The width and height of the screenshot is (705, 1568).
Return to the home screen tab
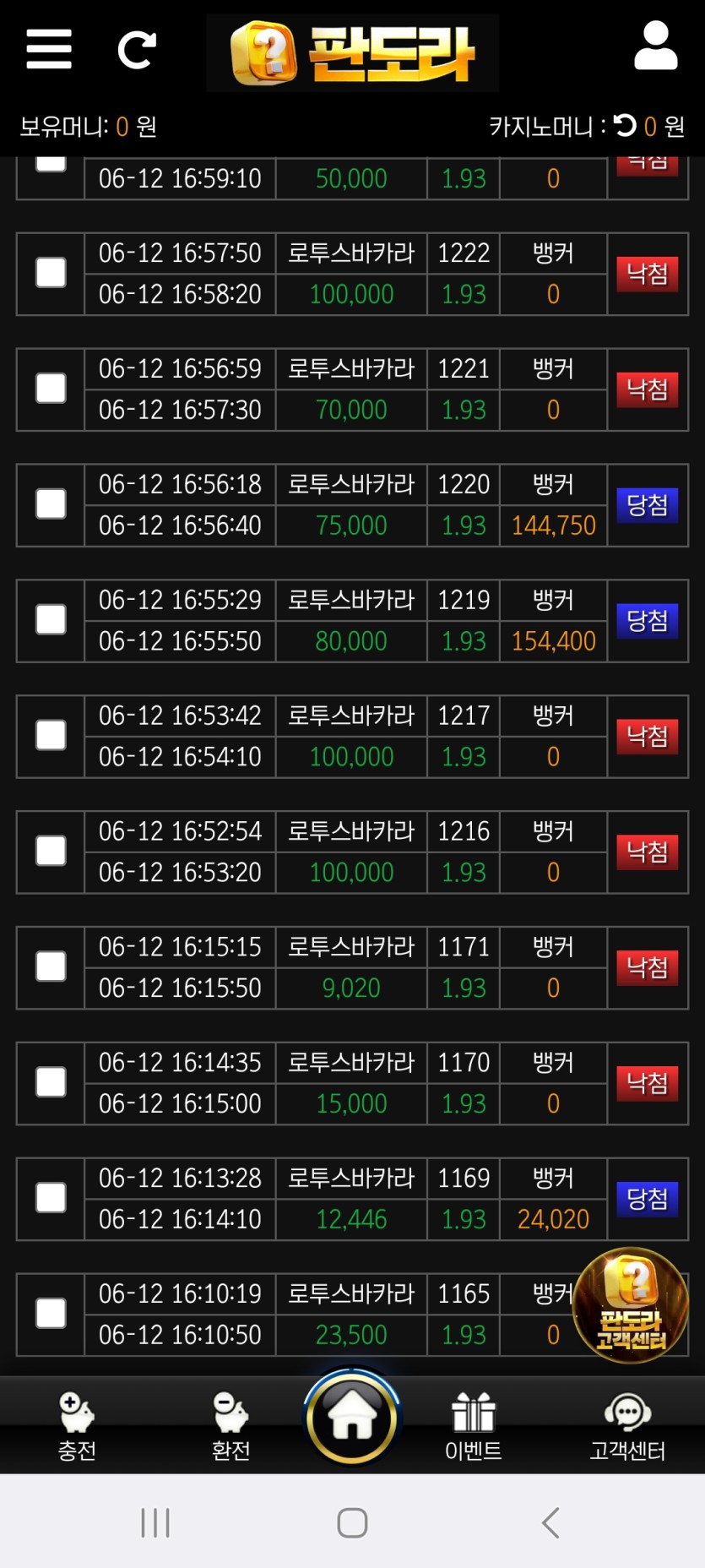pyautogui.click(x=352, y=1418)
